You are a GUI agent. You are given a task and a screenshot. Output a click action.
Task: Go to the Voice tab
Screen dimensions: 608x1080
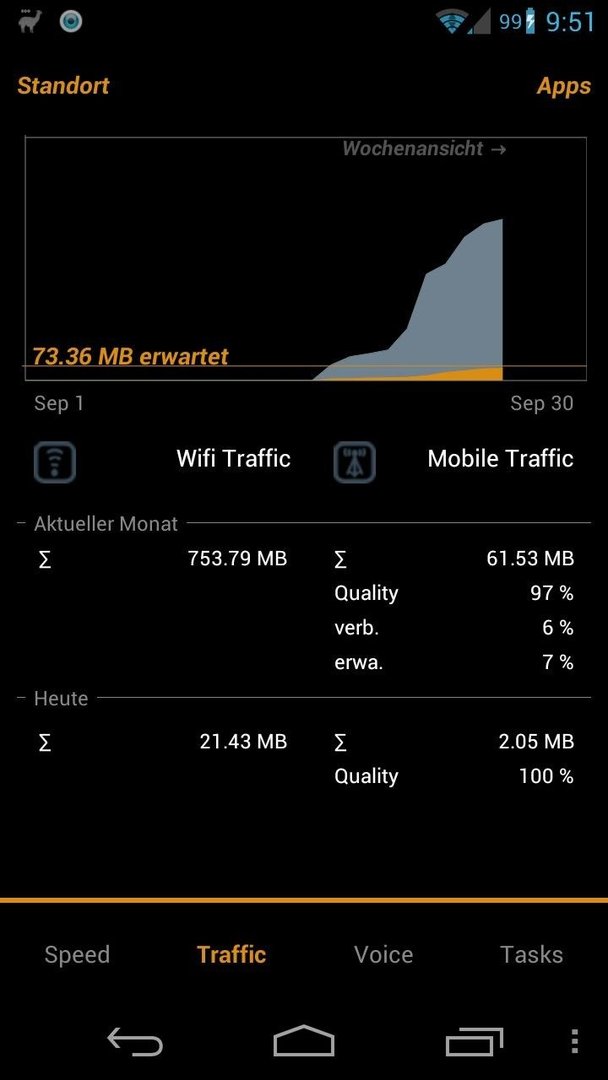(384, 955)
